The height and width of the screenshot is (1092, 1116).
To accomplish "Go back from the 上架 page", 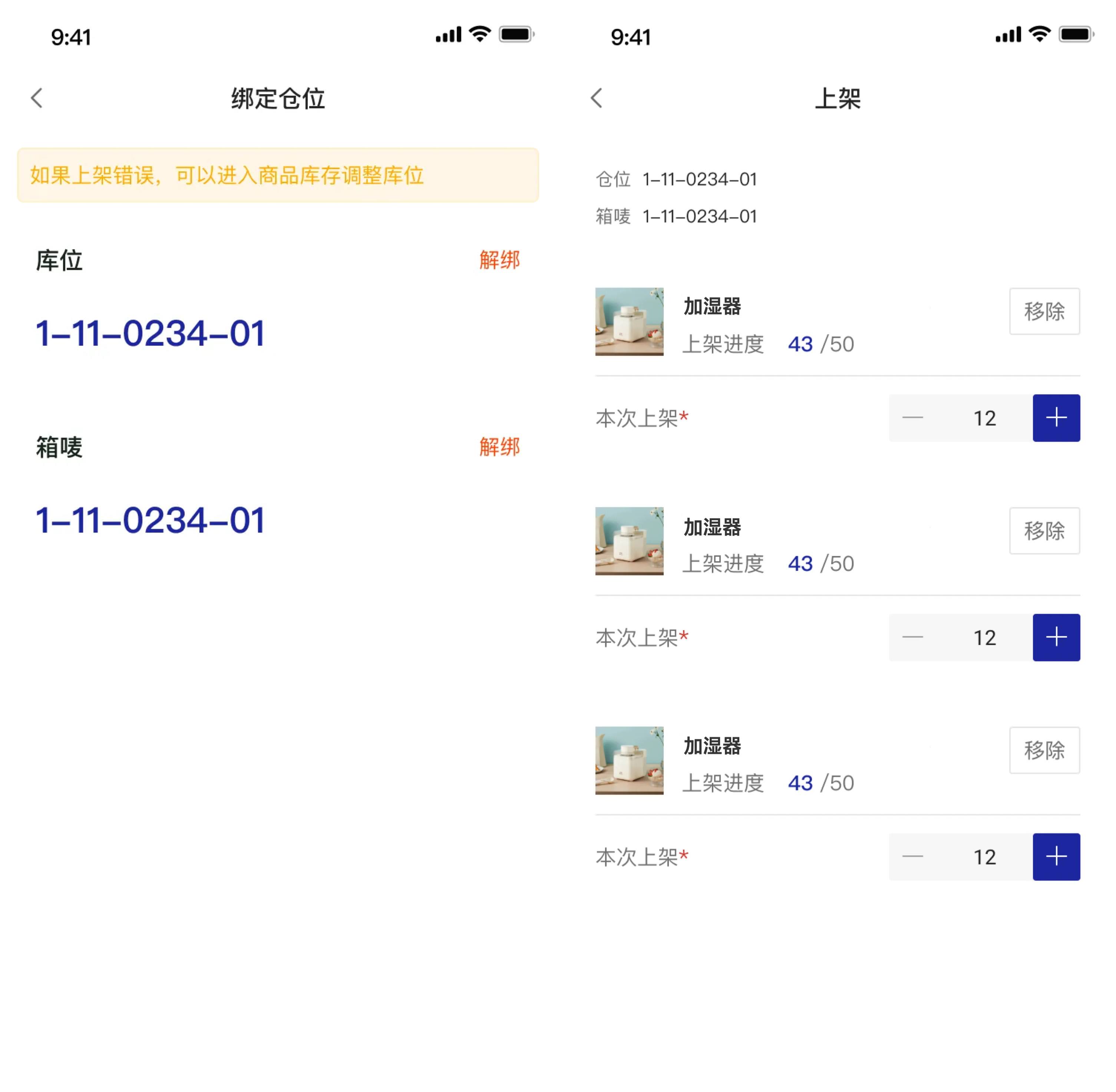I will pos(596,98).
